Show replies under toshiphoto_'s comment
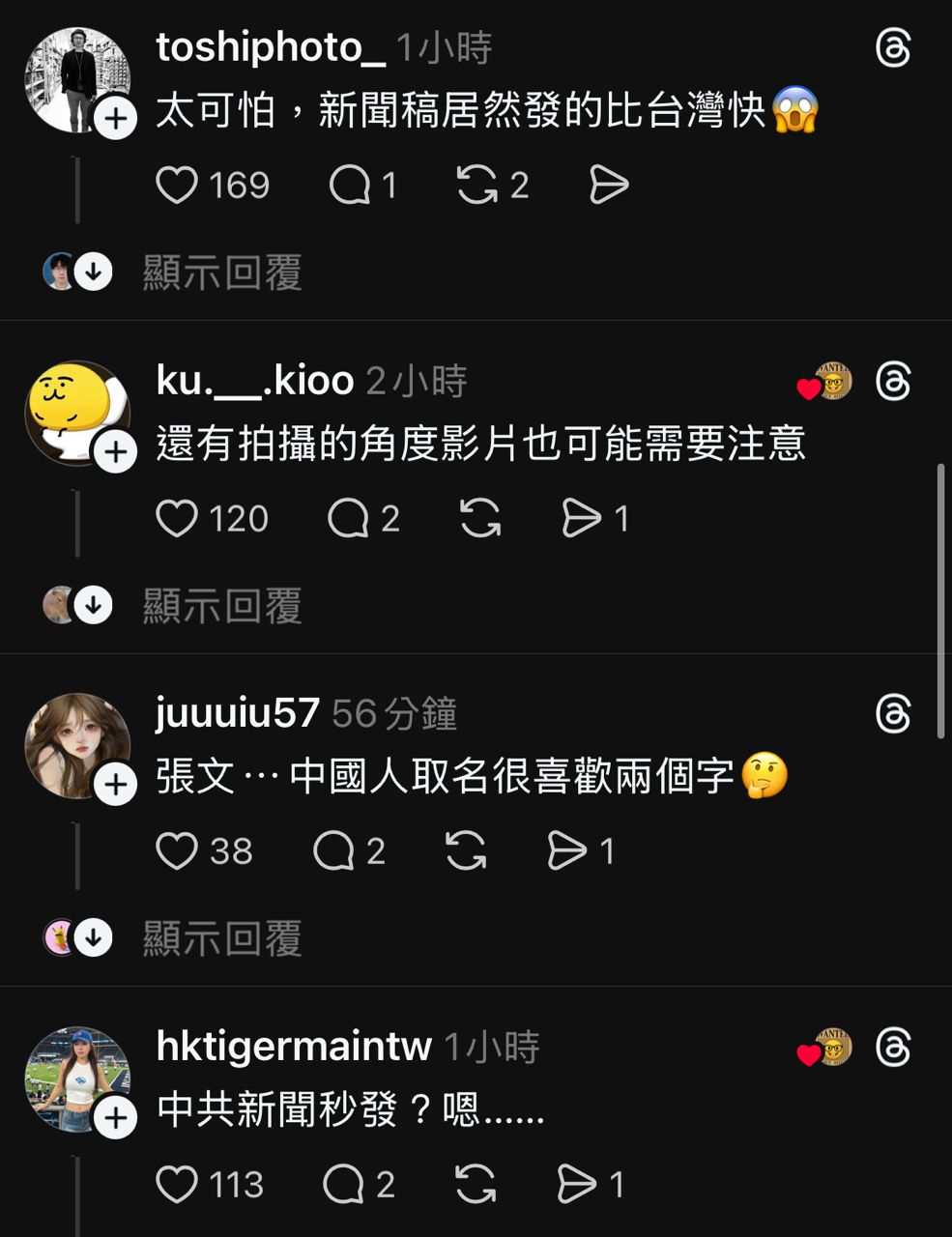 [221, 273]
